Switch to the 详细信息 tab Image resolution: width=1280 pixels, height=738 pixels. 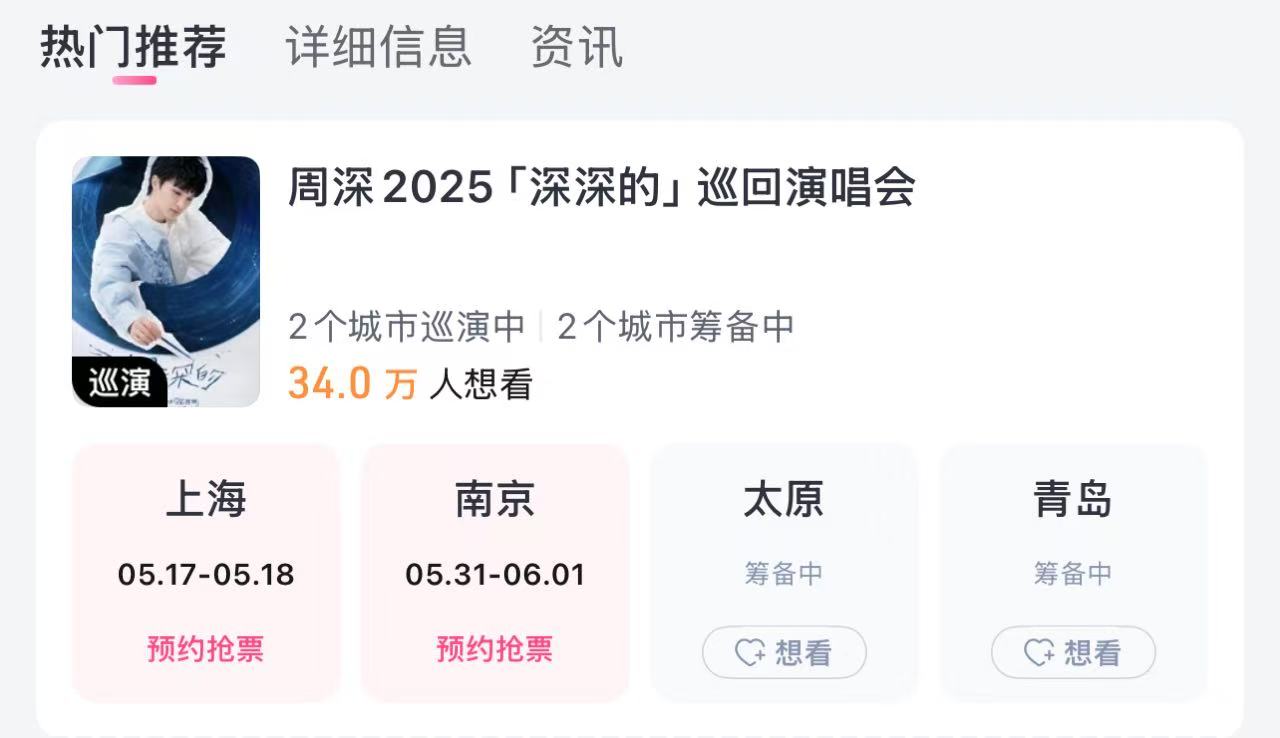point(378,47)
